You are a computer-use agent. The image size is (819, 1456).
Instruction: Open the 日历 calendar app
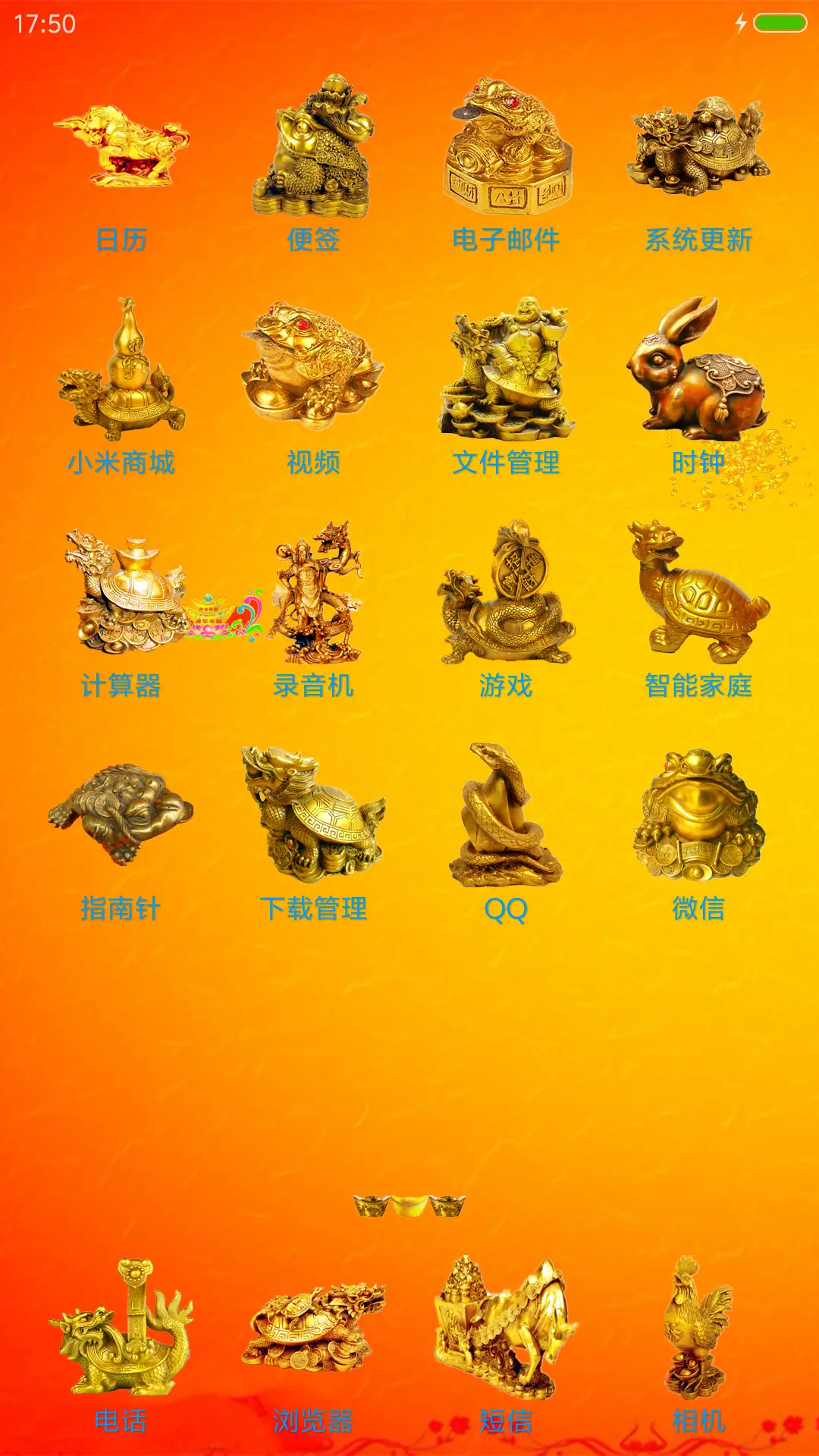pos(121,148)
